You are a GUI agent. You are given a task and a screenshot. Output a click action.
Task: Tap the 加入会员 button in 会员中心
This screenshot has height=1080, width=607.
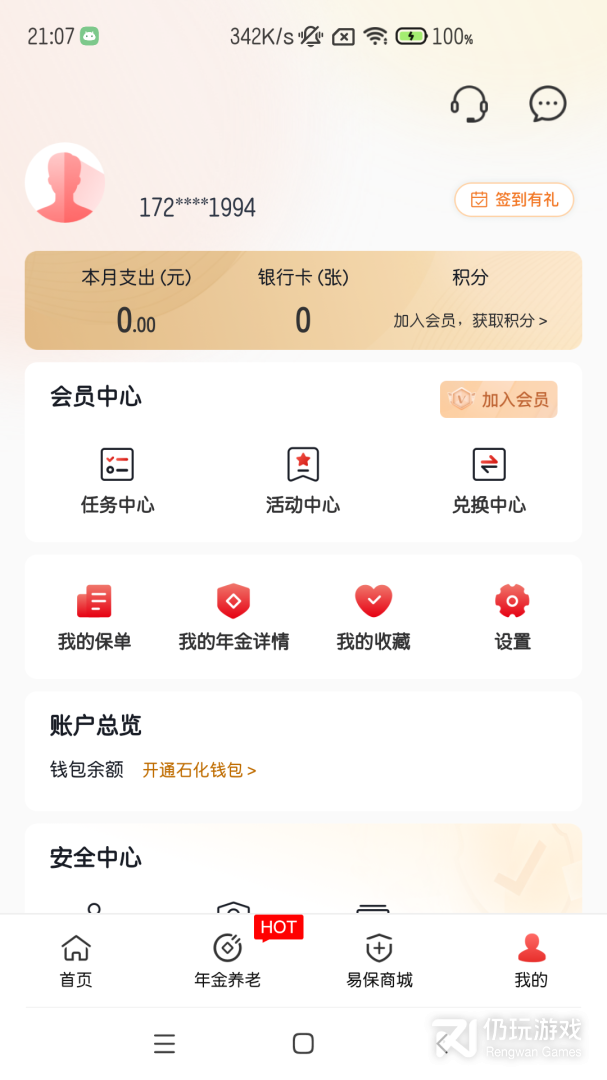click(x=499, y=399)
